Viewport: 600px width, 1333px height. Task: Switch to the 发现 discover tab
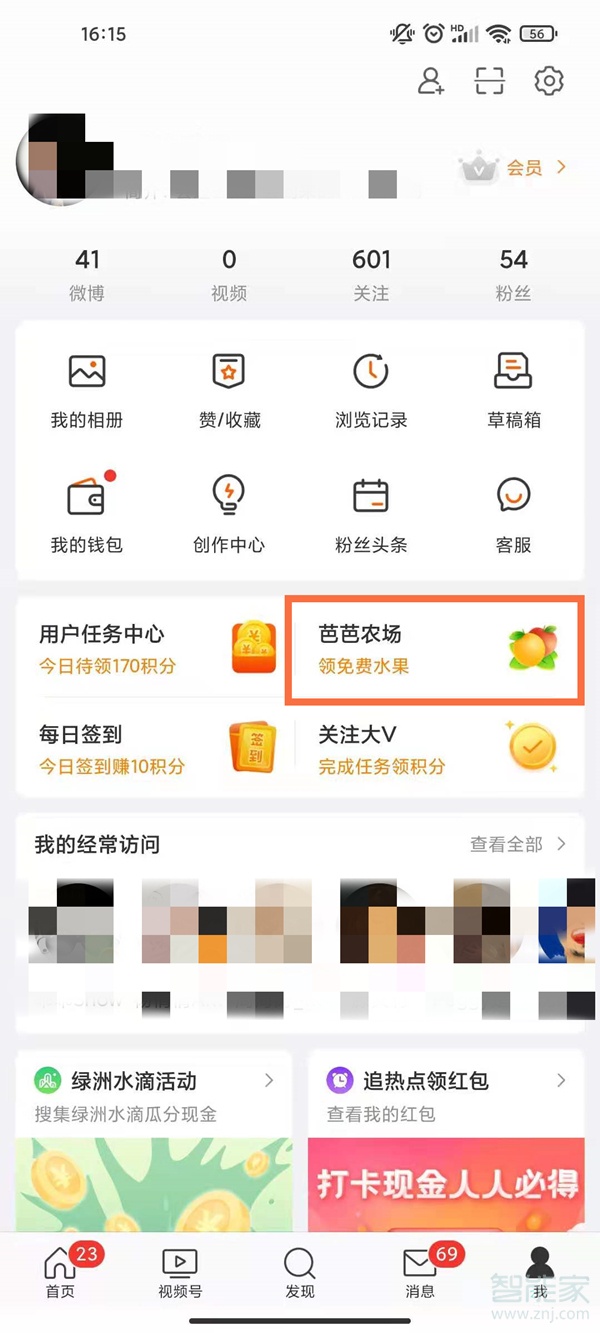pos(300,1271)
